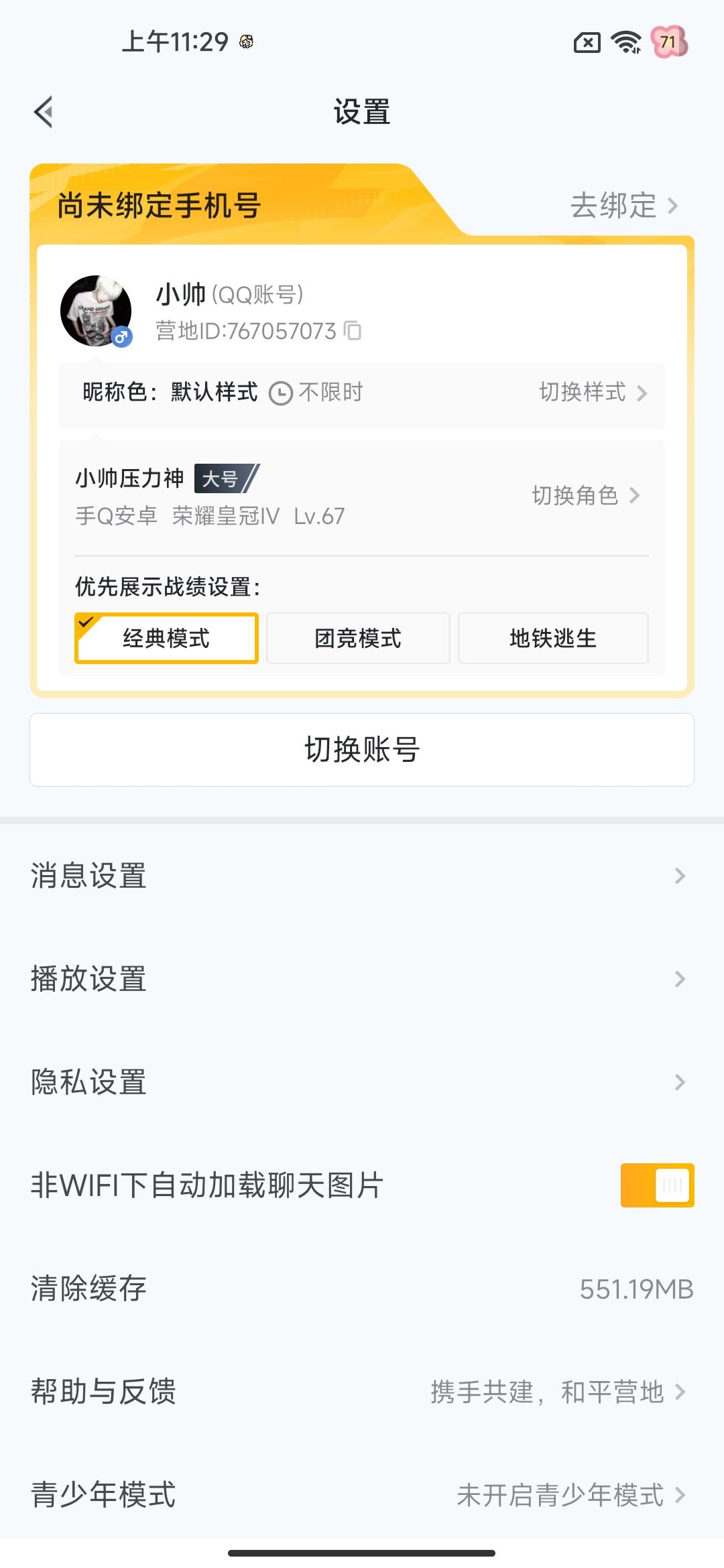
Task: Open 切换样式 to change nickname color
Action: tap(585, 393)
